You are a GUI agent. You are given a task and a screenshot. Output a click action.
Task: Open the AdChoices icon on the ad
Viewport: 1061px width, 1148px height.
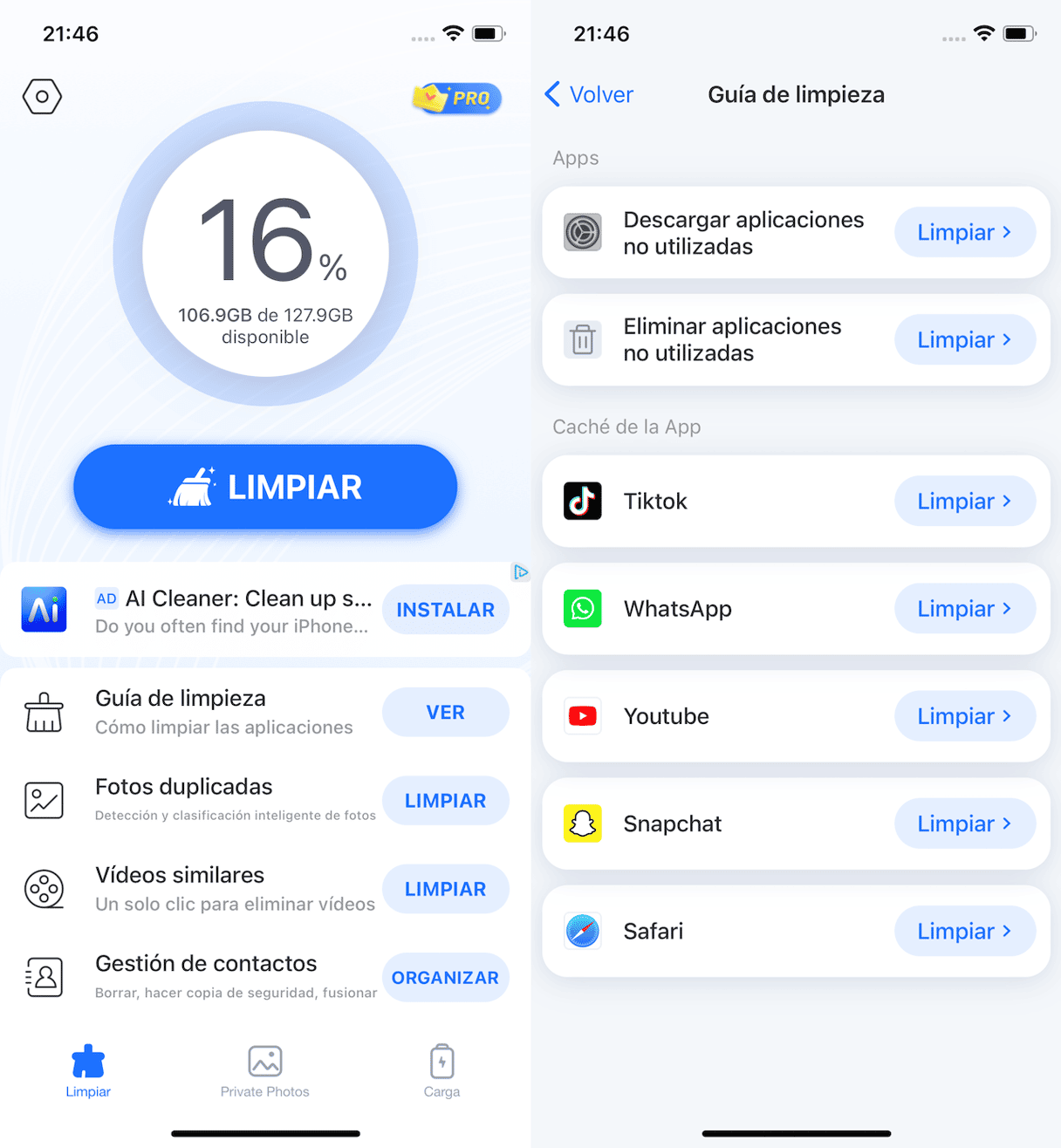click(521, 572)
